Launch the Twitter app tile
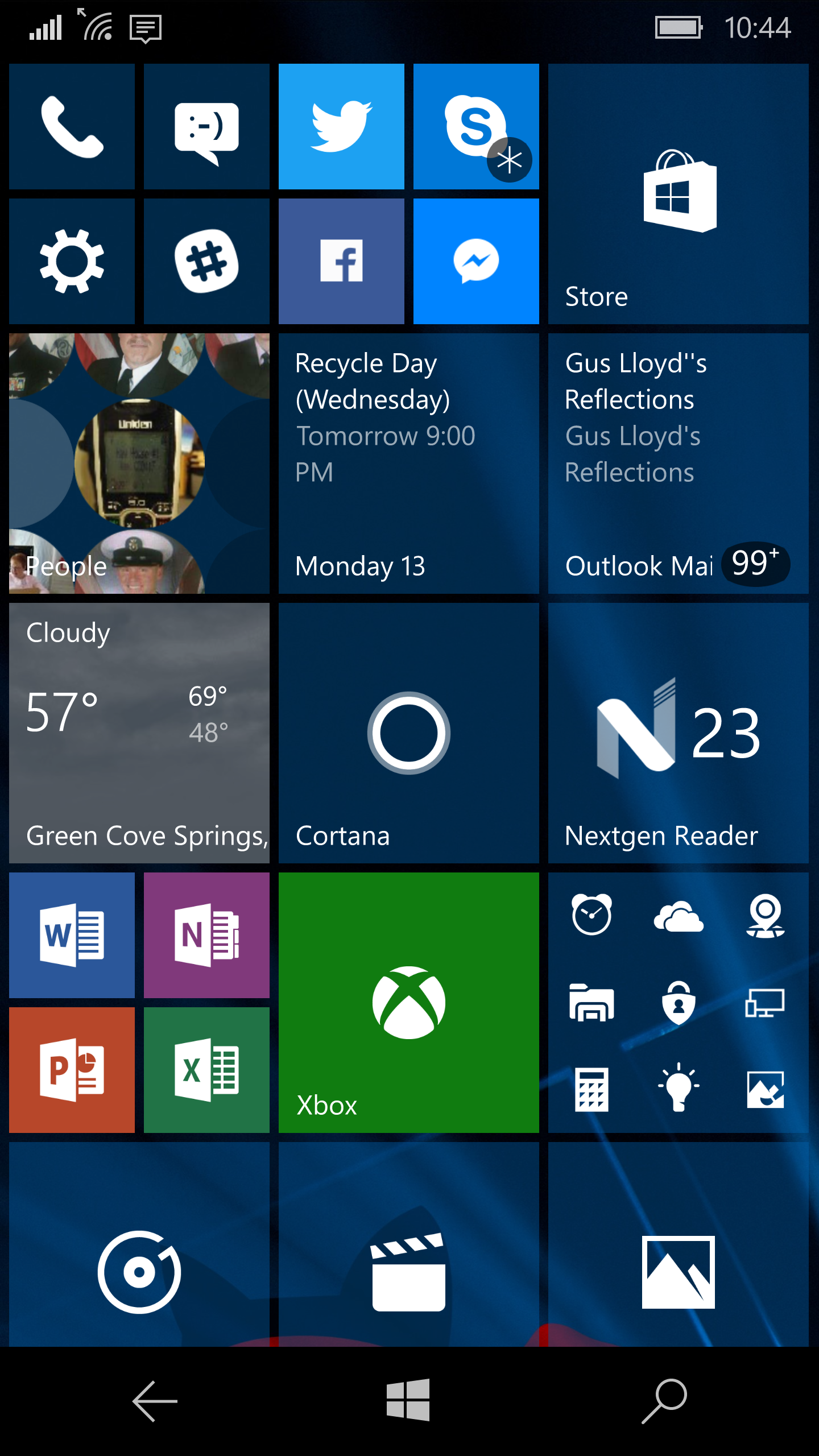819x1456 pixels. [341, 126]
